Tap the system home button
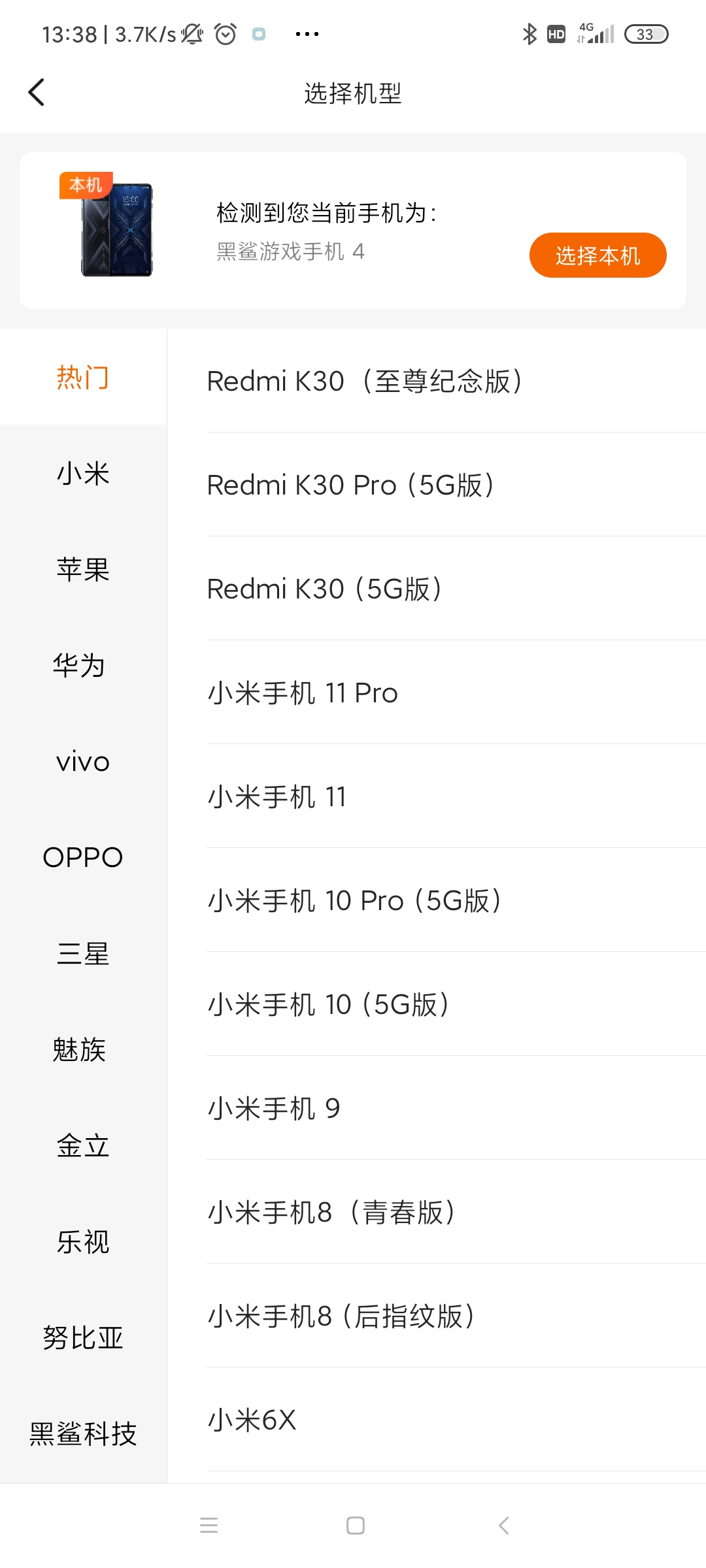This screenshot has height=1568, width=706. tap(355, 1526)
